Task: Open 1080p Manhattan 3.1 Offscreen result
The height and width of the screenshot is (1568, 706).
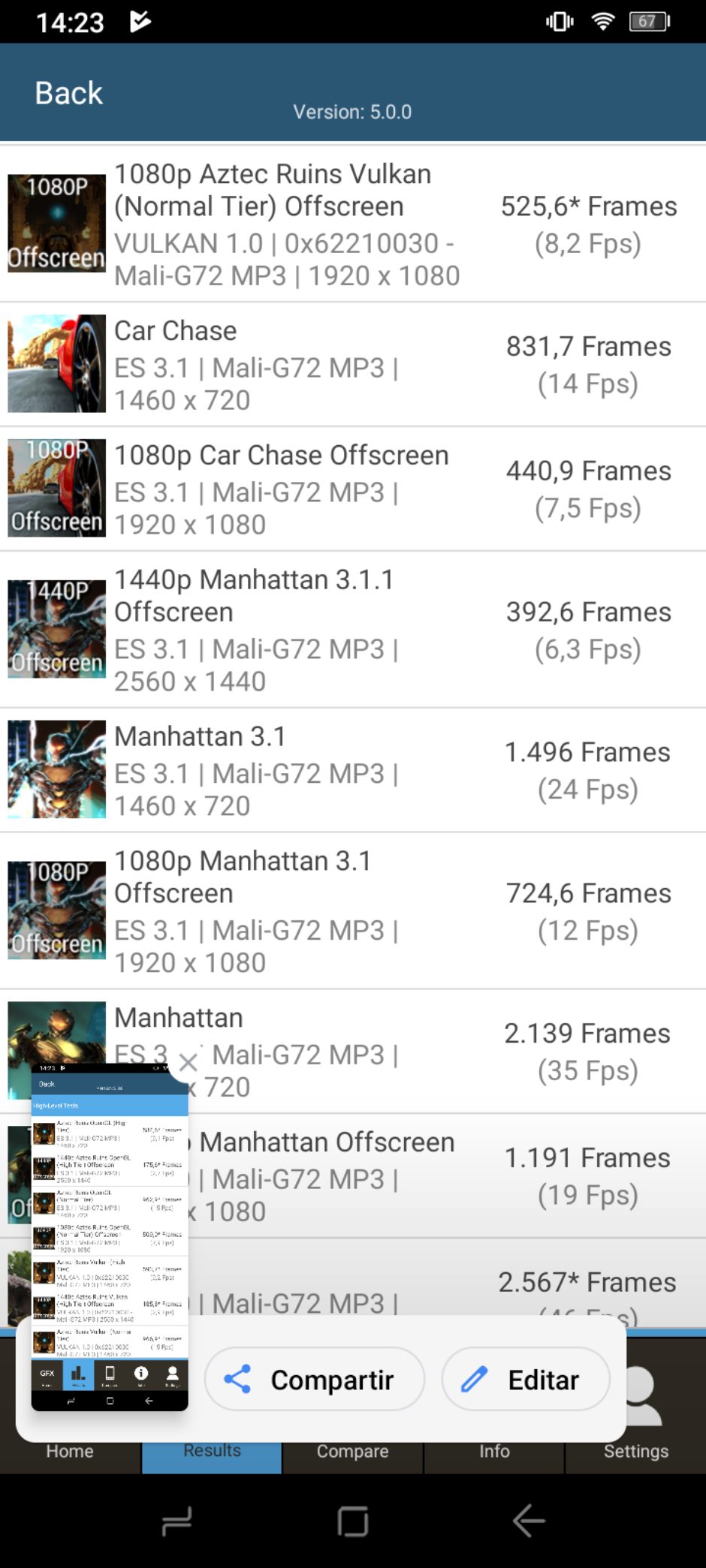Action: click(353, 910)
